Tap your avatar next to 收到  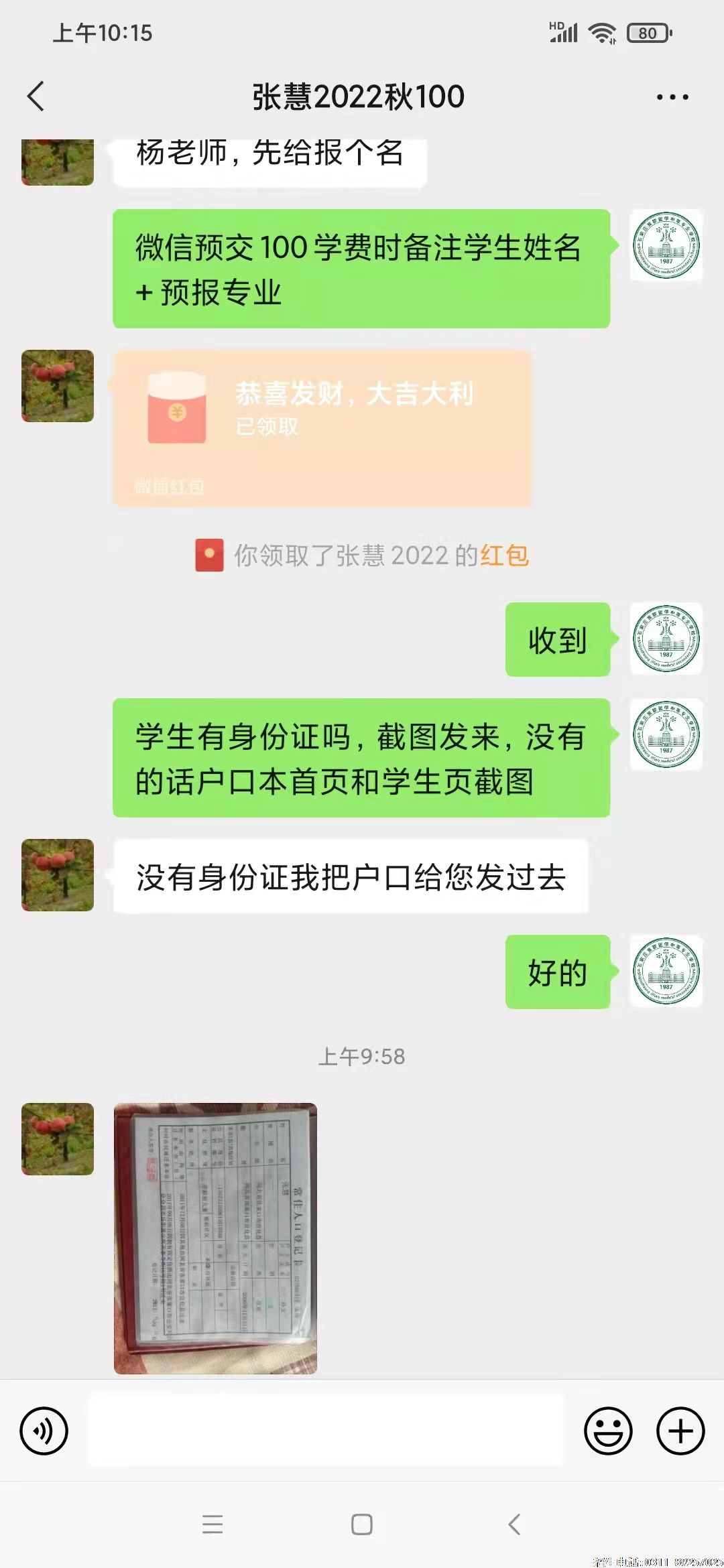coord(666,639)
